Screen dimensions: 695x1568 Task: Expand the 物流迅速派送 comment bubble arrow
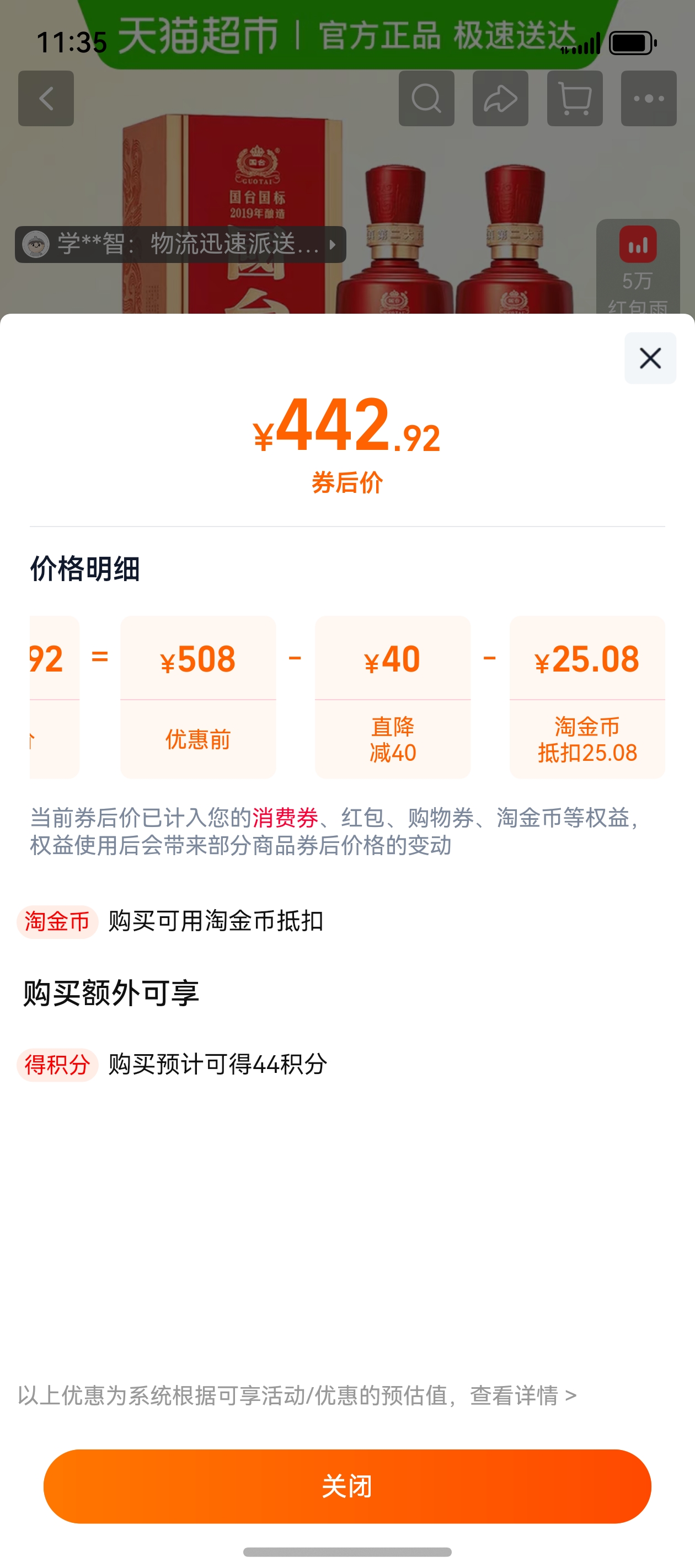332,244
